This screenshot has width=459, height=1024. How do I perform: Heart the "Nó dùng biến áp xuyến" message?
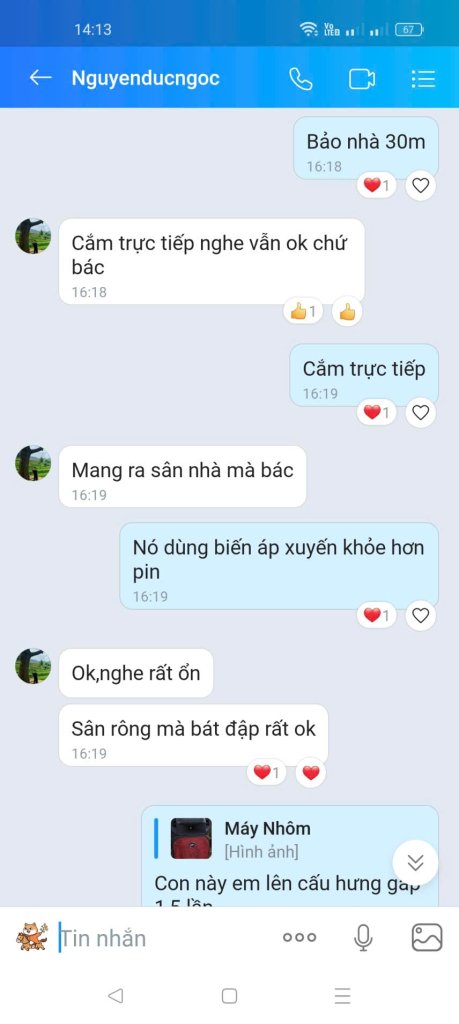click(x=420, y=615)
